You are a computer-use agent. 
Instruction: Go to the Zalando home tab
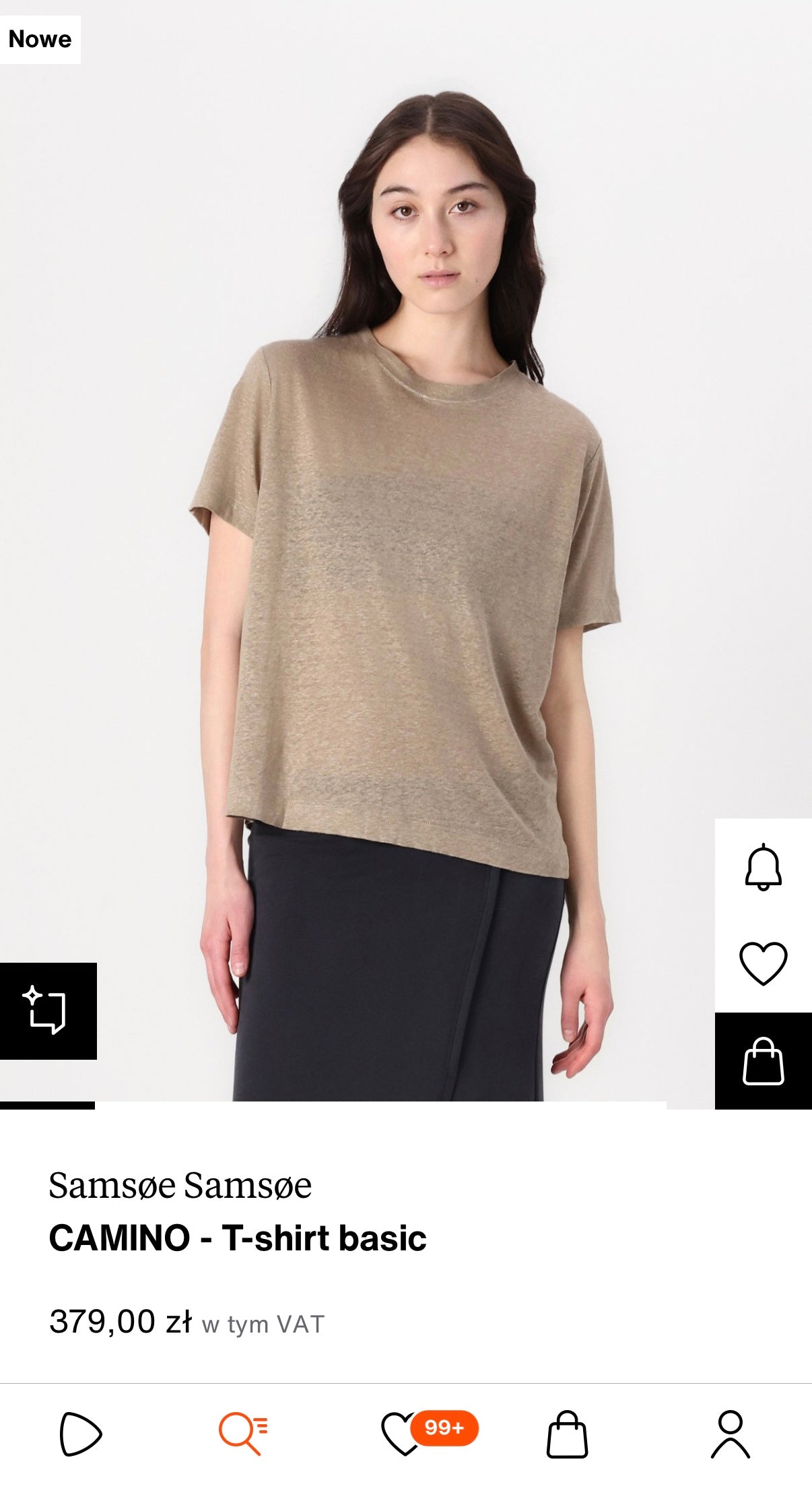81,1434
